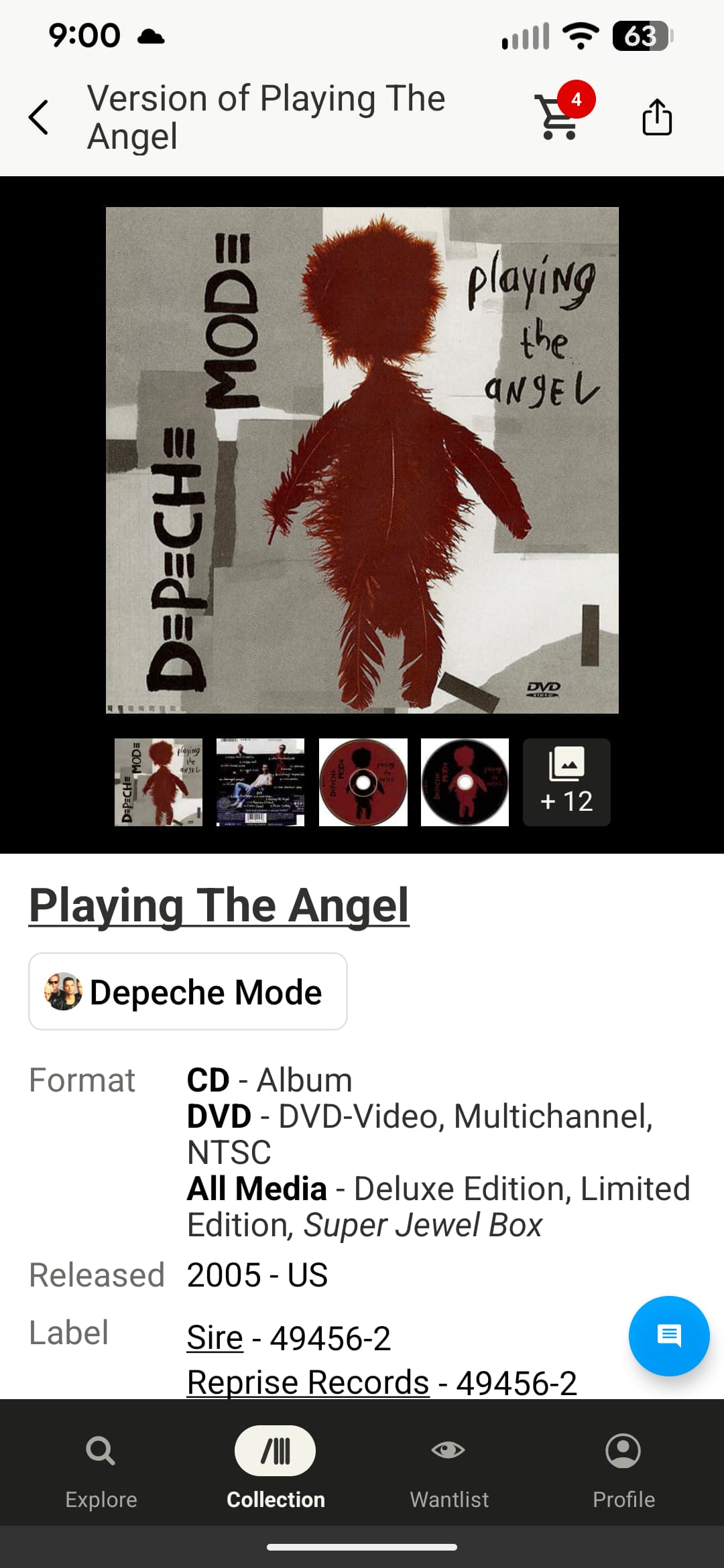
Task: Open the Playing The Angel title link
Action: click(x=219, y=905)
